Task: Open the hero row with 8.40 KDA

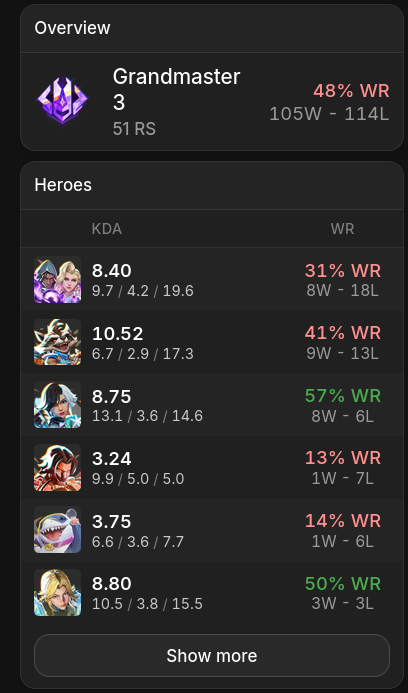Action: tap(212, 279)
